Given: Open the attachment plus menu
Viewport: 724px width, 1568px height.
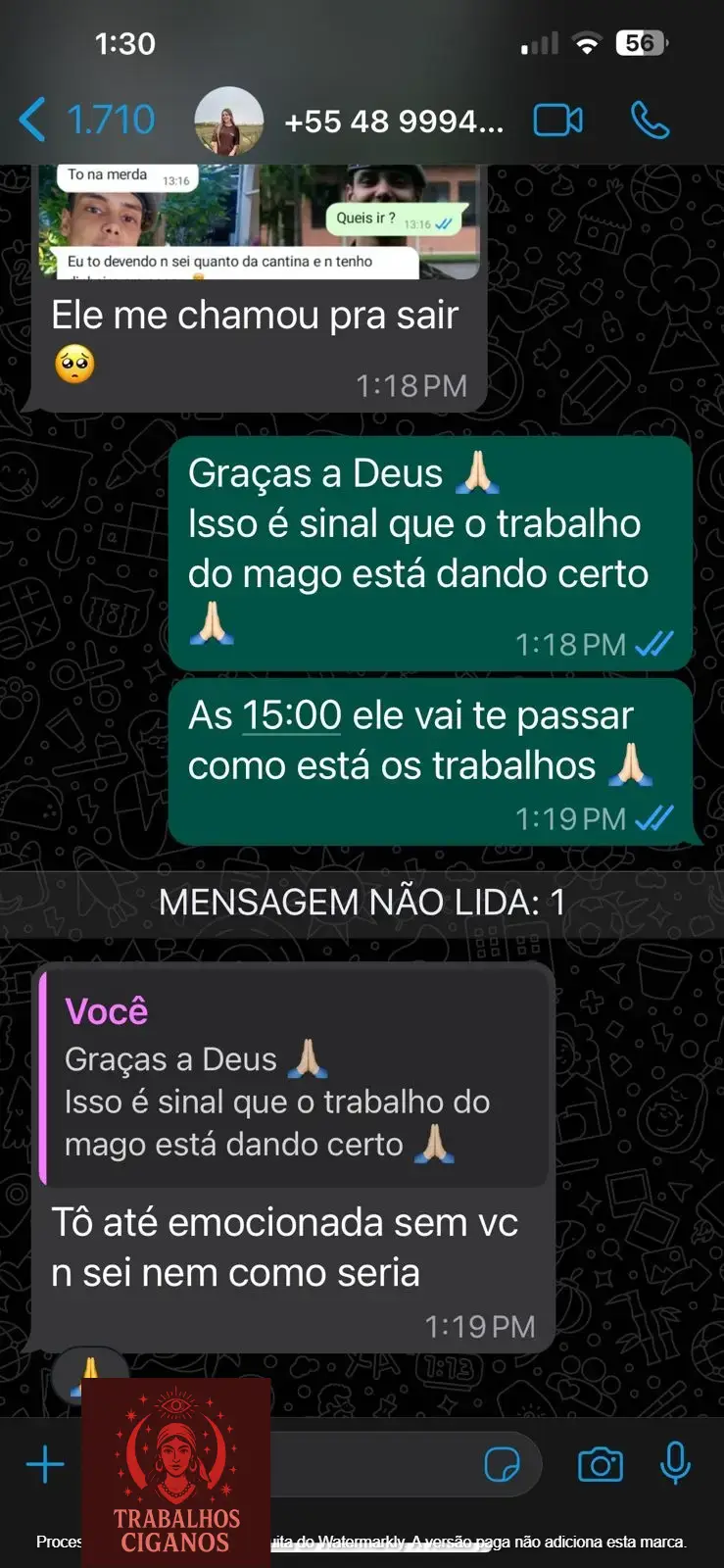Looking at the screenshot, I should tap(45, 1465).
